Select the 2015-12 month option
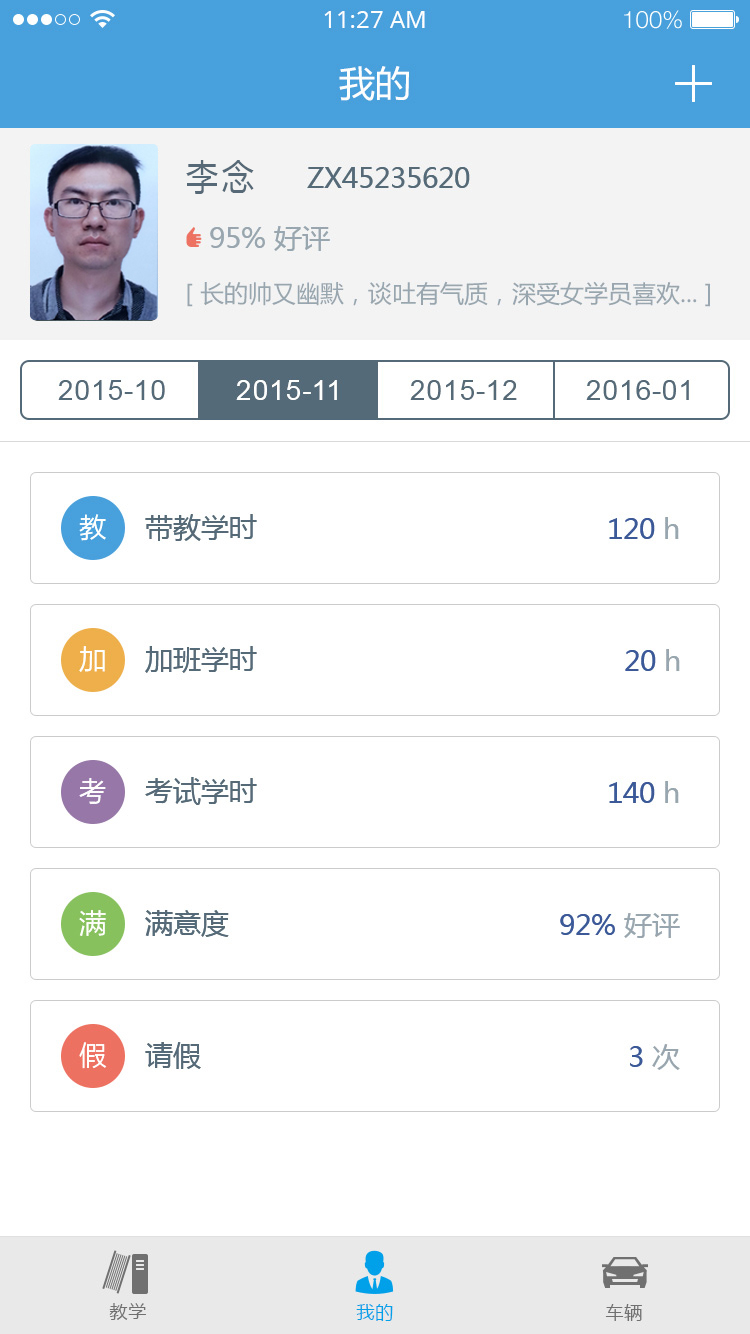 [x=464, y=390]
